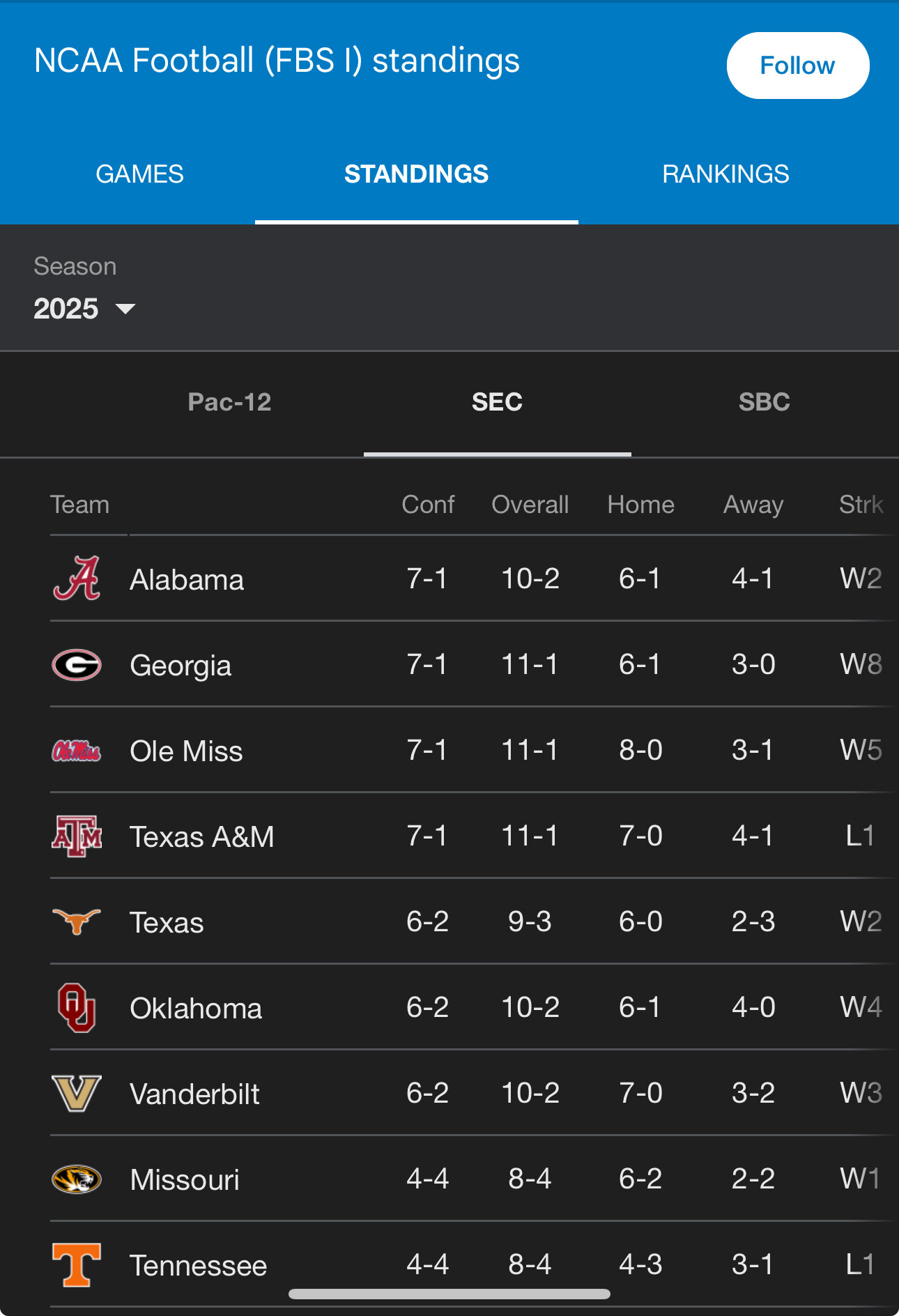This screenshot has height=1316, width=899.
Task: Switch to Pac-12 conference standings
Action: [229, 402]
